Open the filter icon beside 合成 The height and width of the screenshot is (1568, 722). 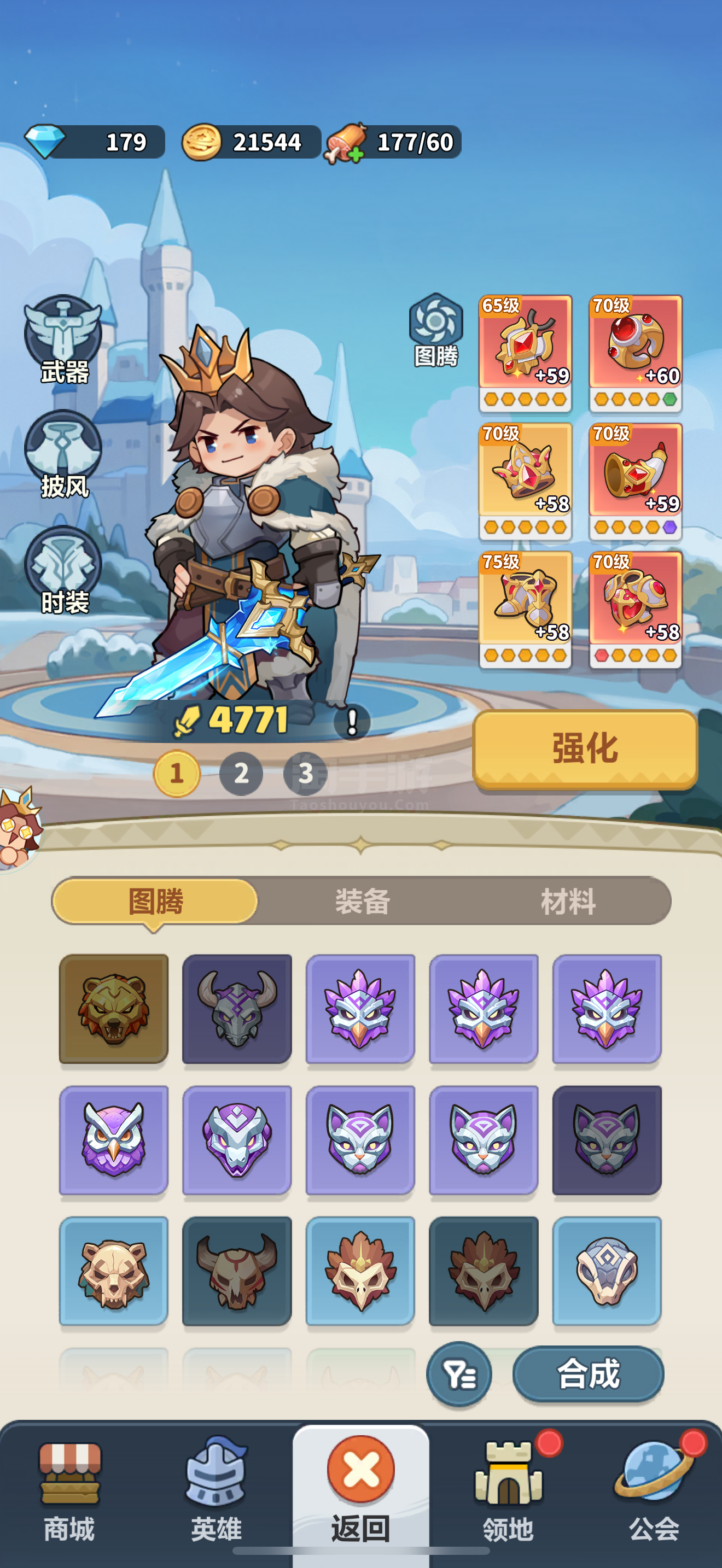point(458,1374)
